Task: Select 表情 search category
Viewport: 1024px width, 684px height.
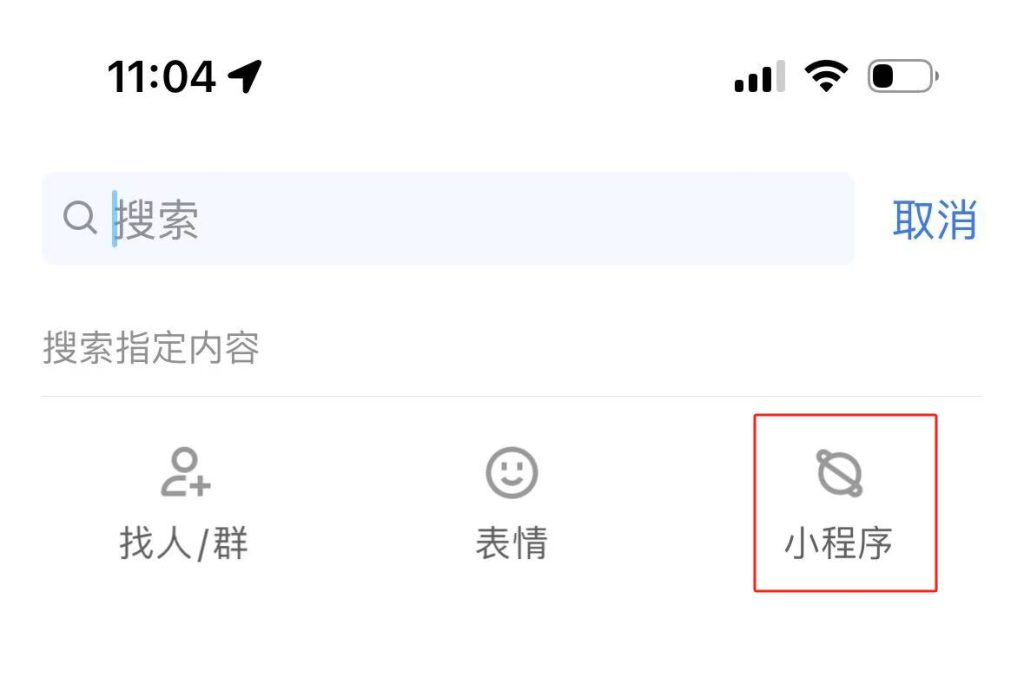Action: point(511,503)
